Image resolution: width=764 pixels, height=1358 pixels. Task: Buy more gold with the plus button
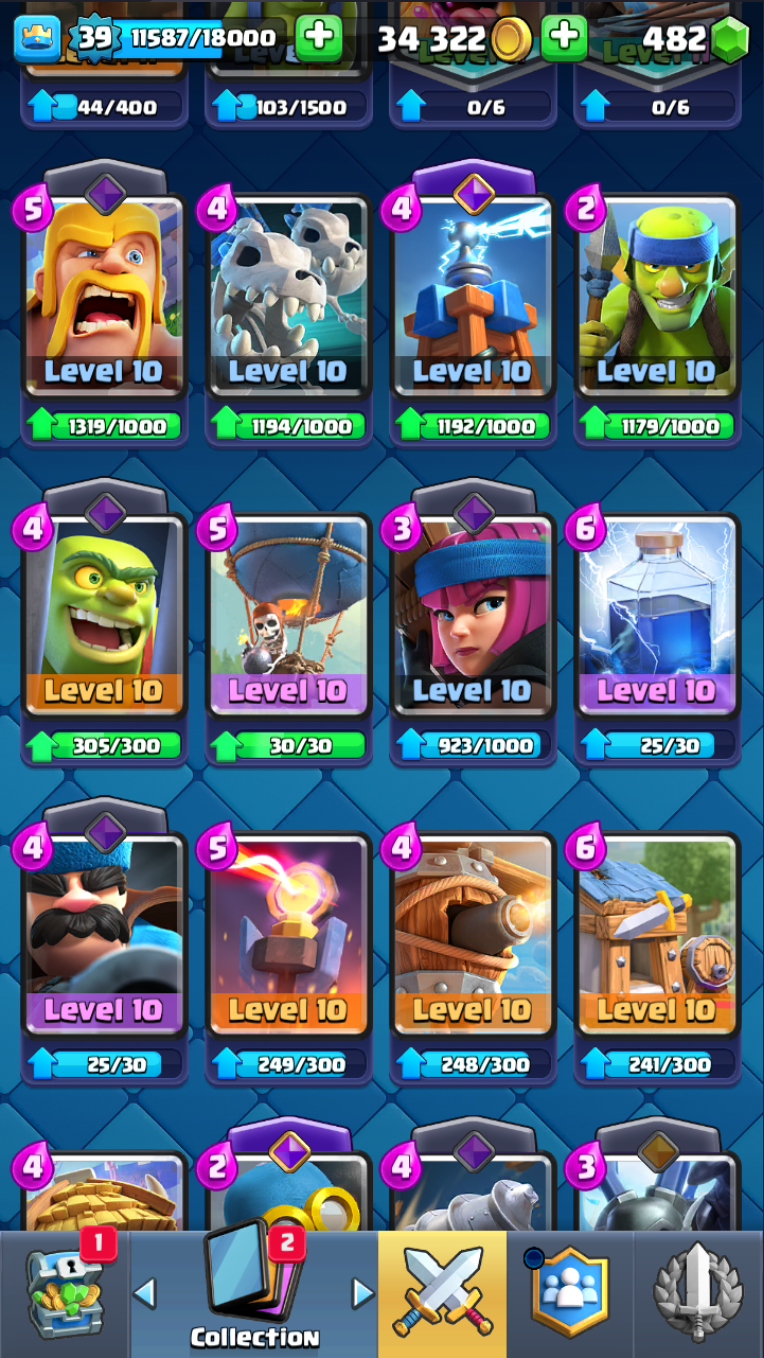tap(564, 39)
